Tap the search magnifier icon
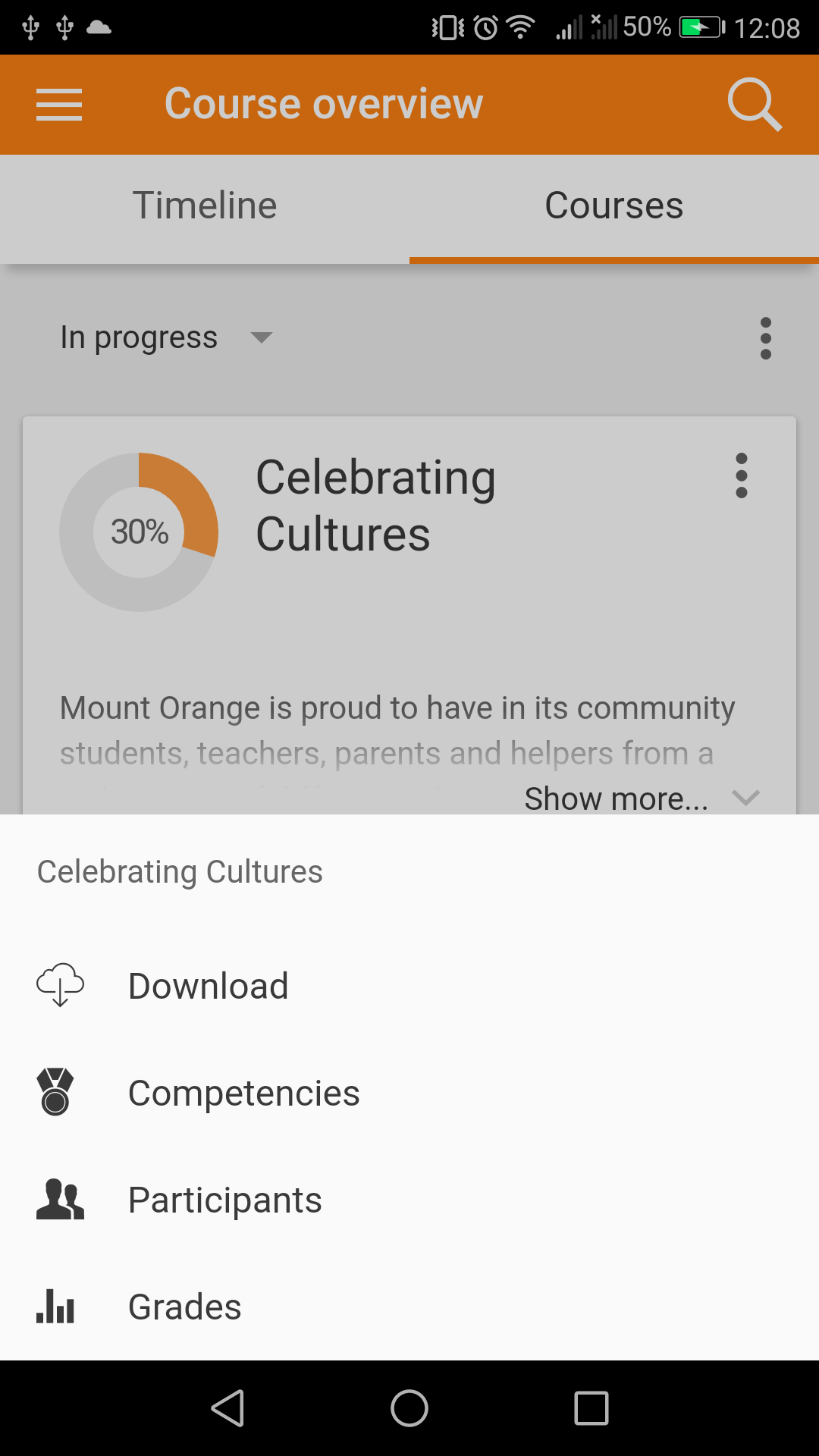The image size is (819, 1456). pyautogui.click(x=754, y=105)
